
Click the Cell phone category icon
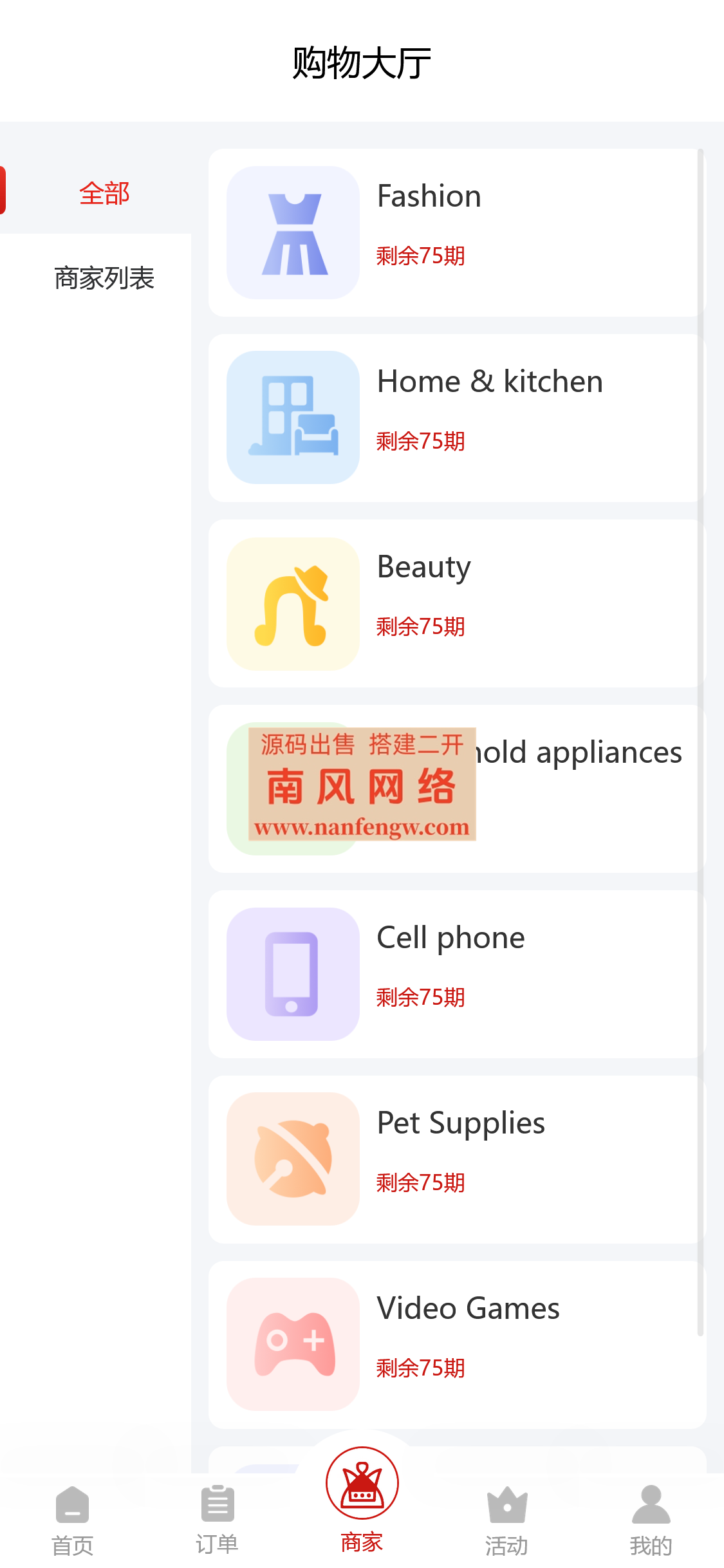pyautogui.click(x=293, y=972)
